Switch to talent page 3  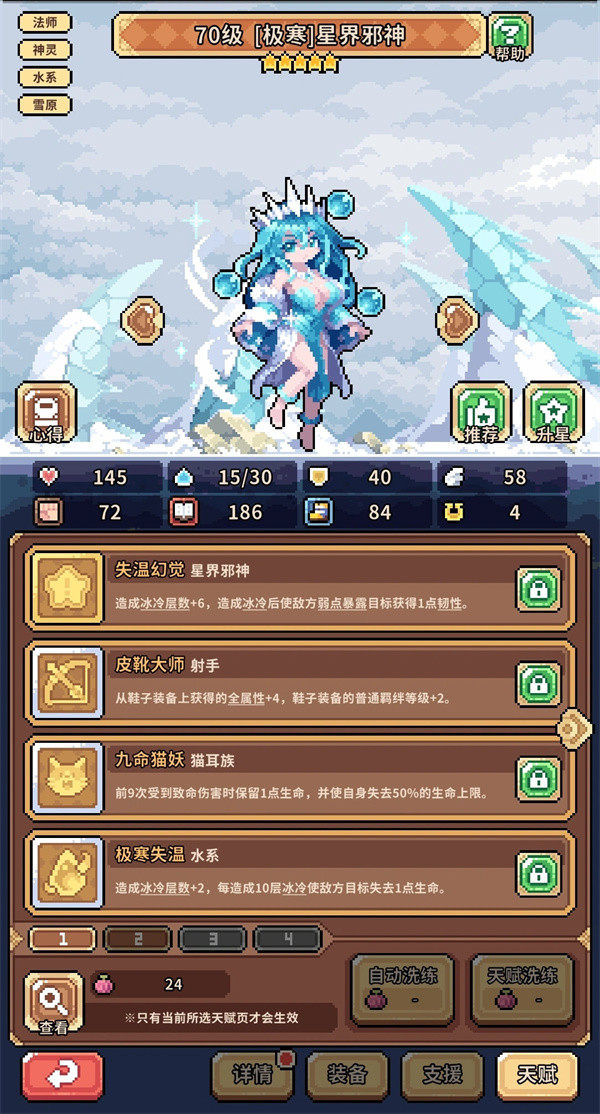tap(212, 939)
